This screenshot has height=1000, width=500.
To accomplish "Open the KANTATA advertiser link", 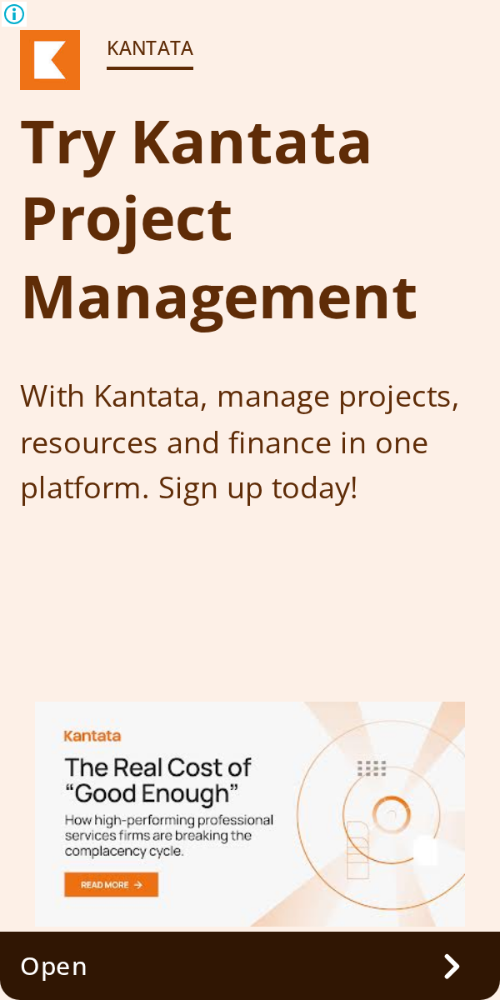I will click(x=150, y=48).
